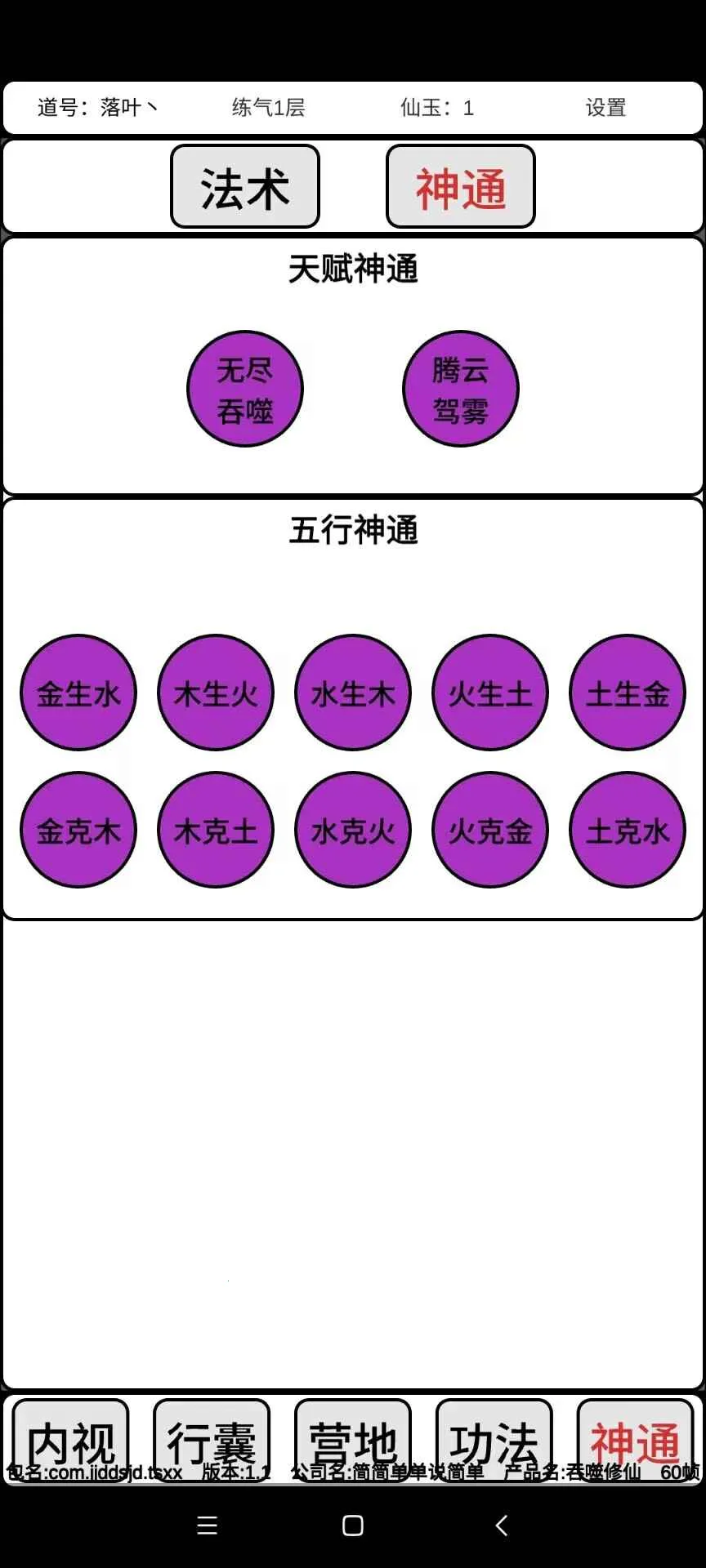
Task: Choose the 火克金 skill
Action: tap(490, 831)
